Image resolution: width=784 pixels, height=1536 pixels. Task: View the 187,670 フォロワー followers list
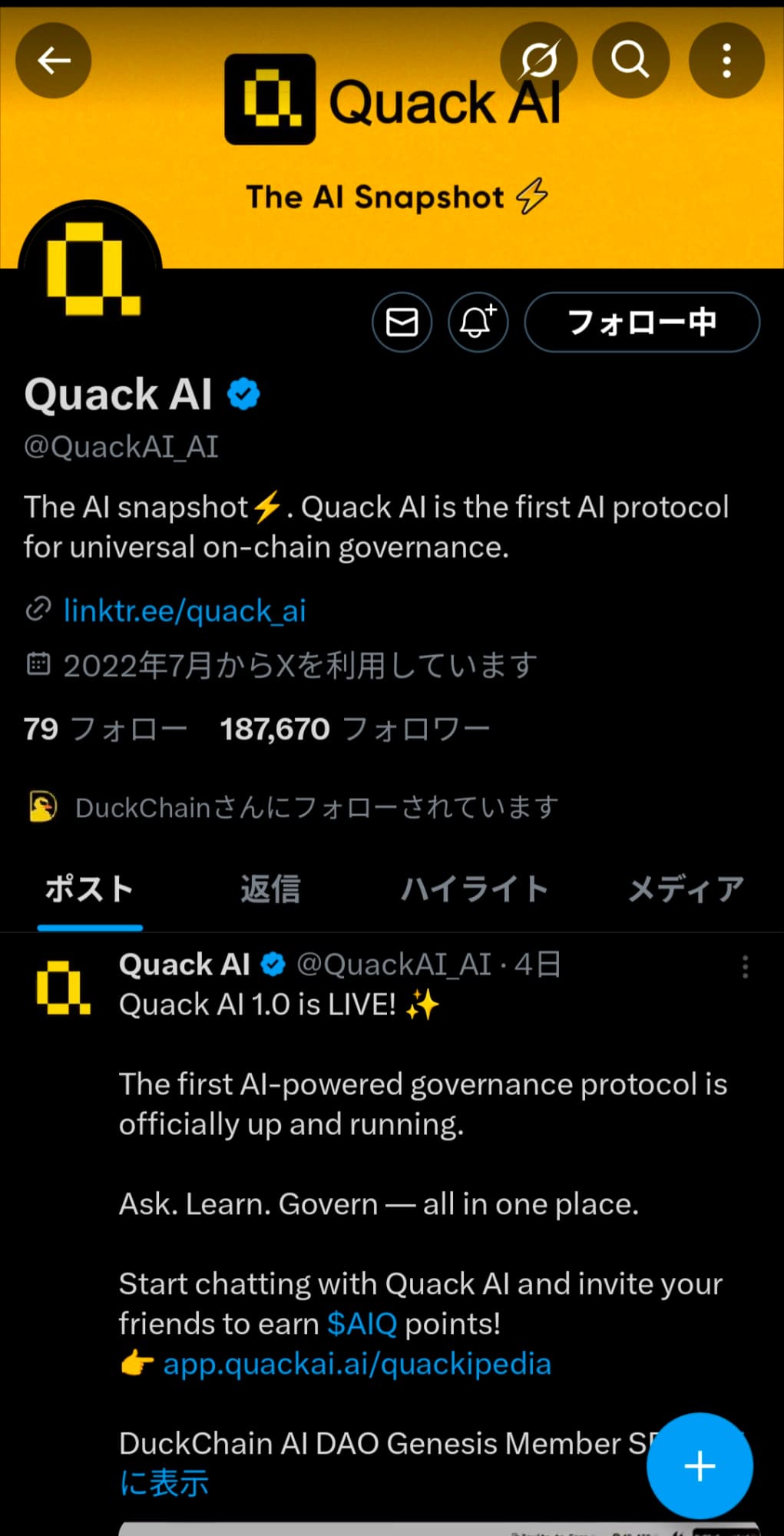pyautogui.click(x=355, y=729)
